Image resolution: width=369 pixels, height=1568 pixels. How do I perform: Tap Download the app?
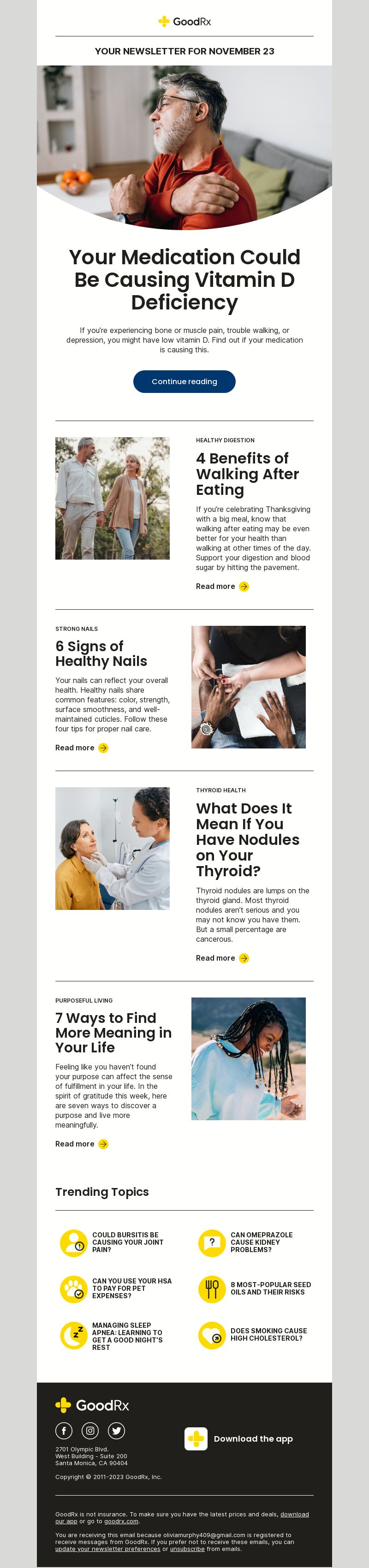tap(239, 1438)
